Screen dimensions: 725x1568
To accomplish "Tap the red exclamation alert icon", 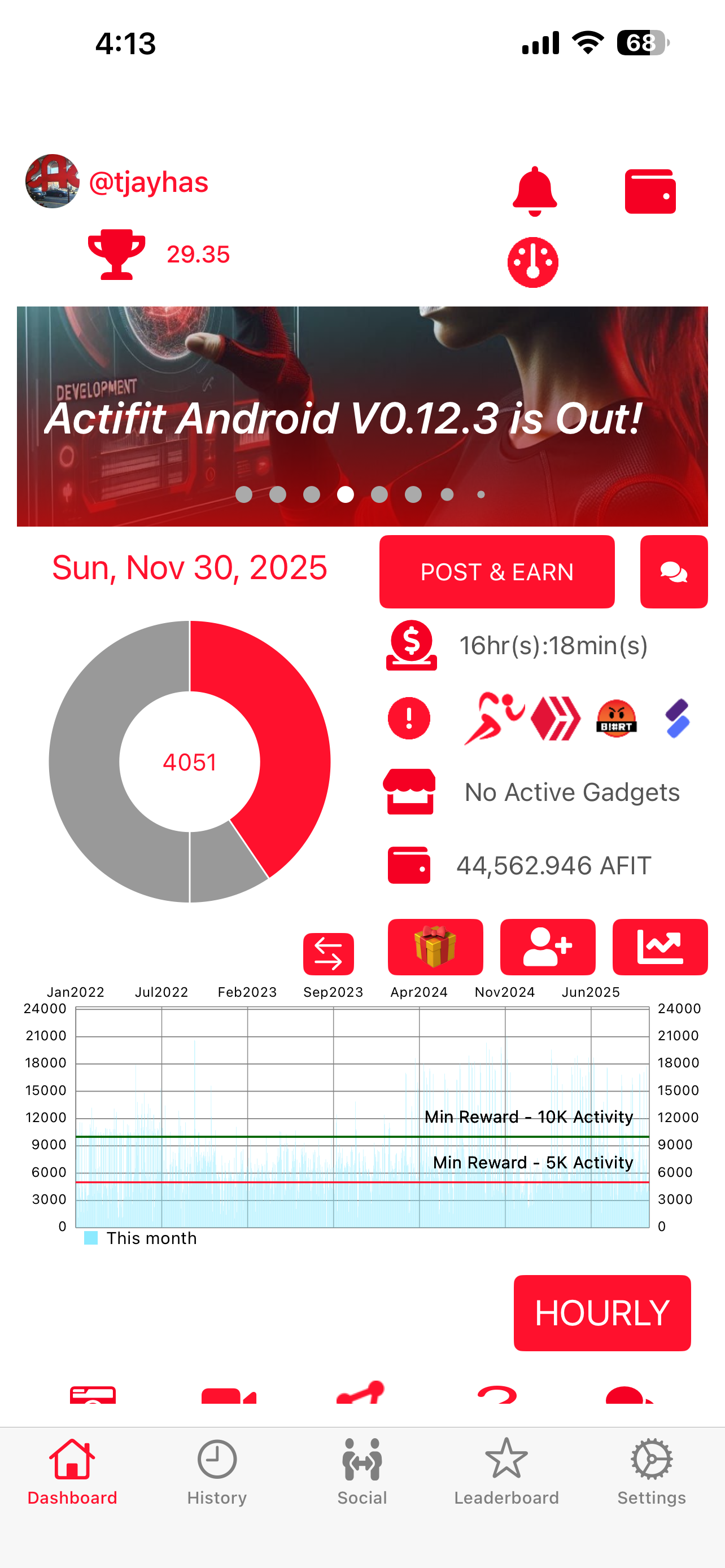I will [x=409, y=719].
